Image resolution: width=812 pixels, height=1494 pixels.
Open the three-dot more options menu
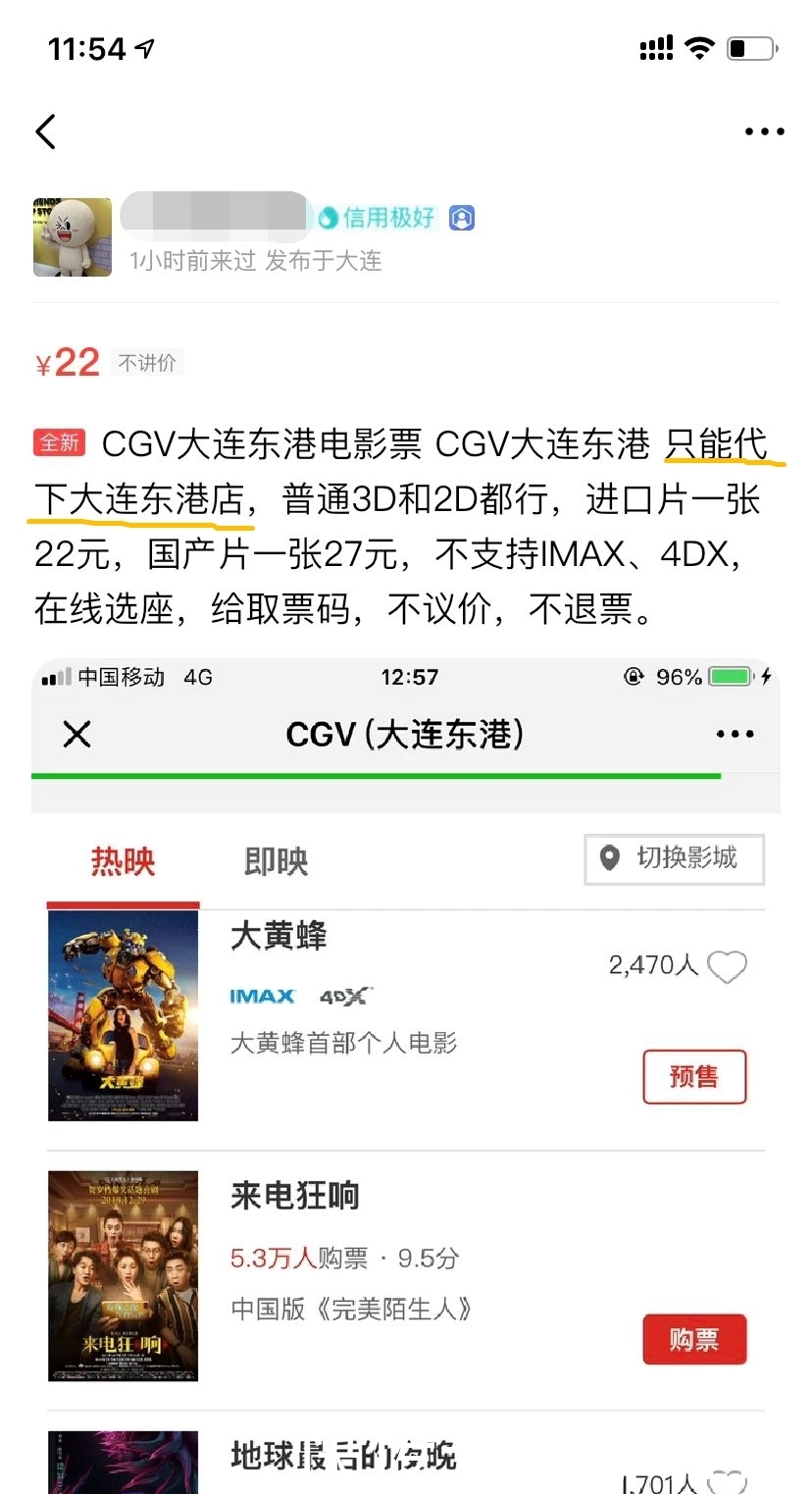763,130
